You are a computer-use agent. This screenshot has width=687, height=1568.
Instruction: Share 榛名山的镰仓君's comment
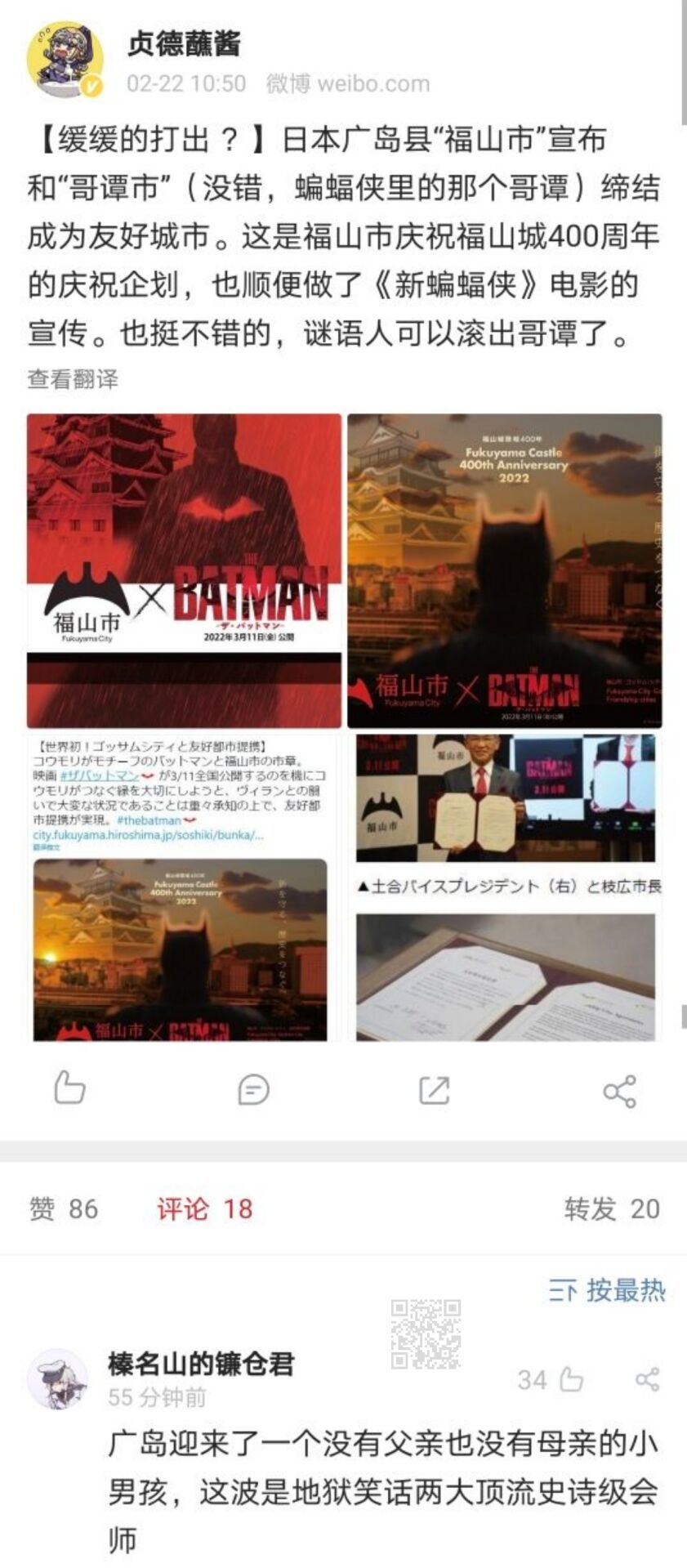point(647,1380)
